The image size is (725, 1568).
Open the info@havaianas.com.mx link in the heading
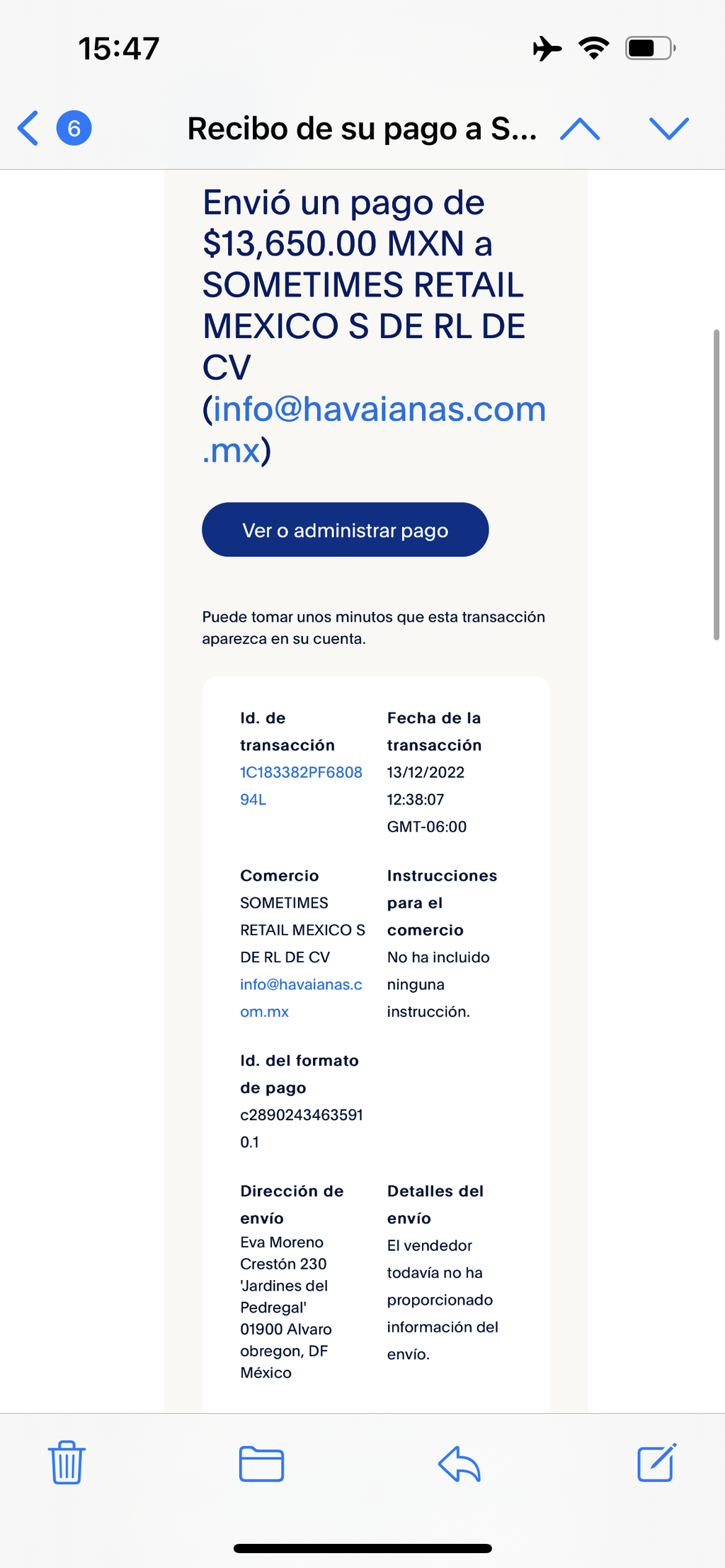(x=374, y=430)
